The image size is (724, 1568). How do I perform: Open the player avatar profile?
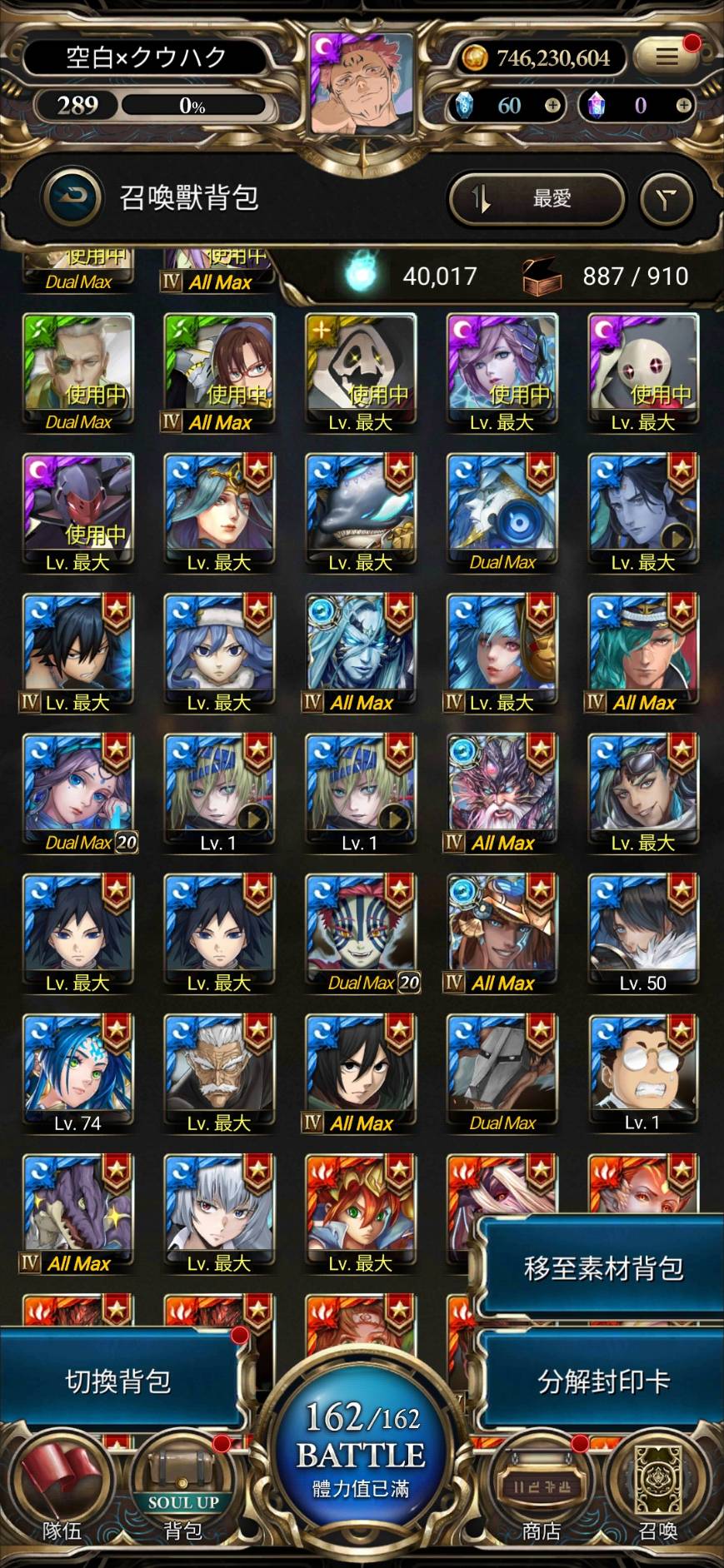(x=362, y=83)
